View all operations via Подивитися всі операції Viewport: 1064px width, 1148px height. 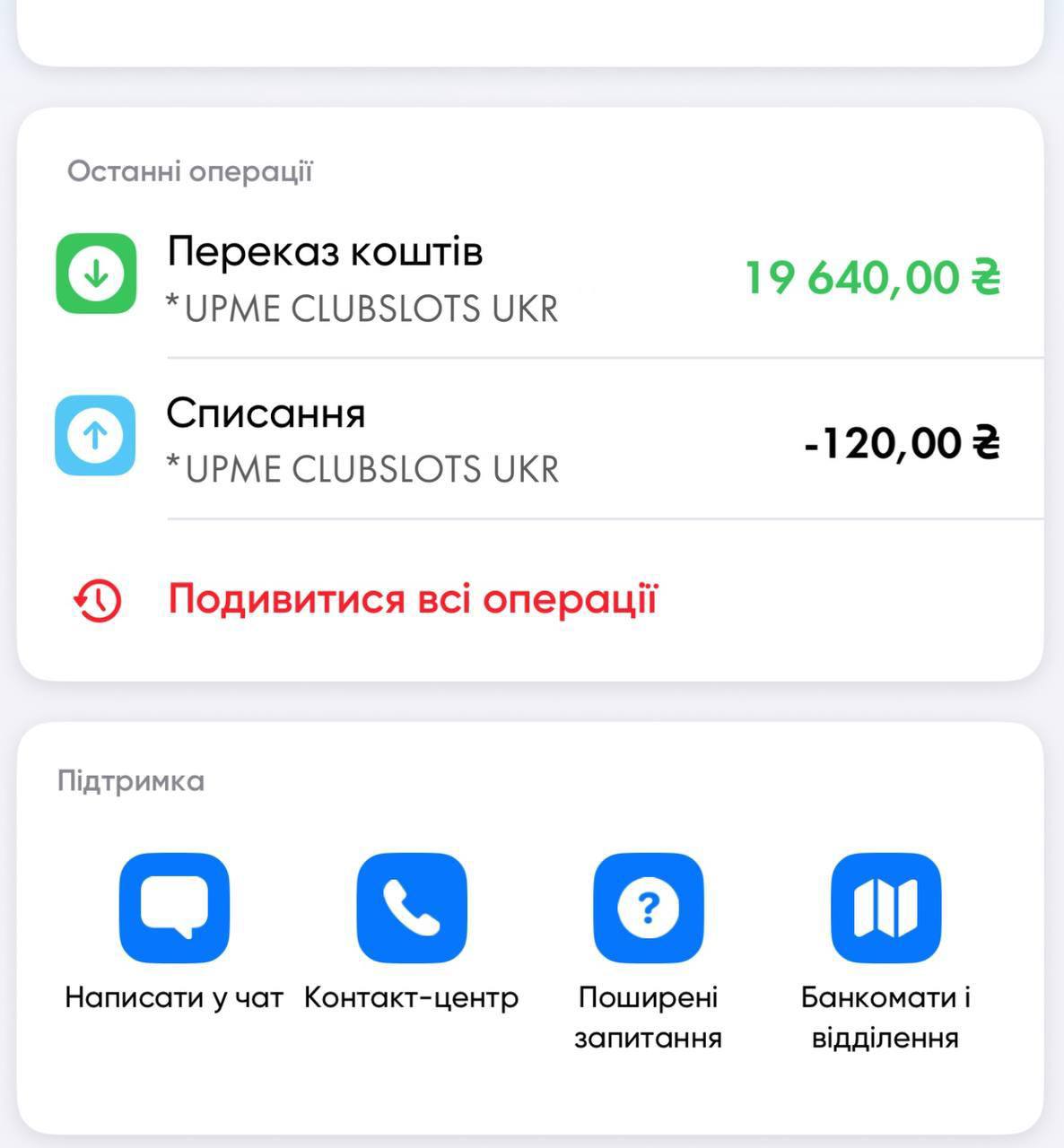[x=413, y=599]
